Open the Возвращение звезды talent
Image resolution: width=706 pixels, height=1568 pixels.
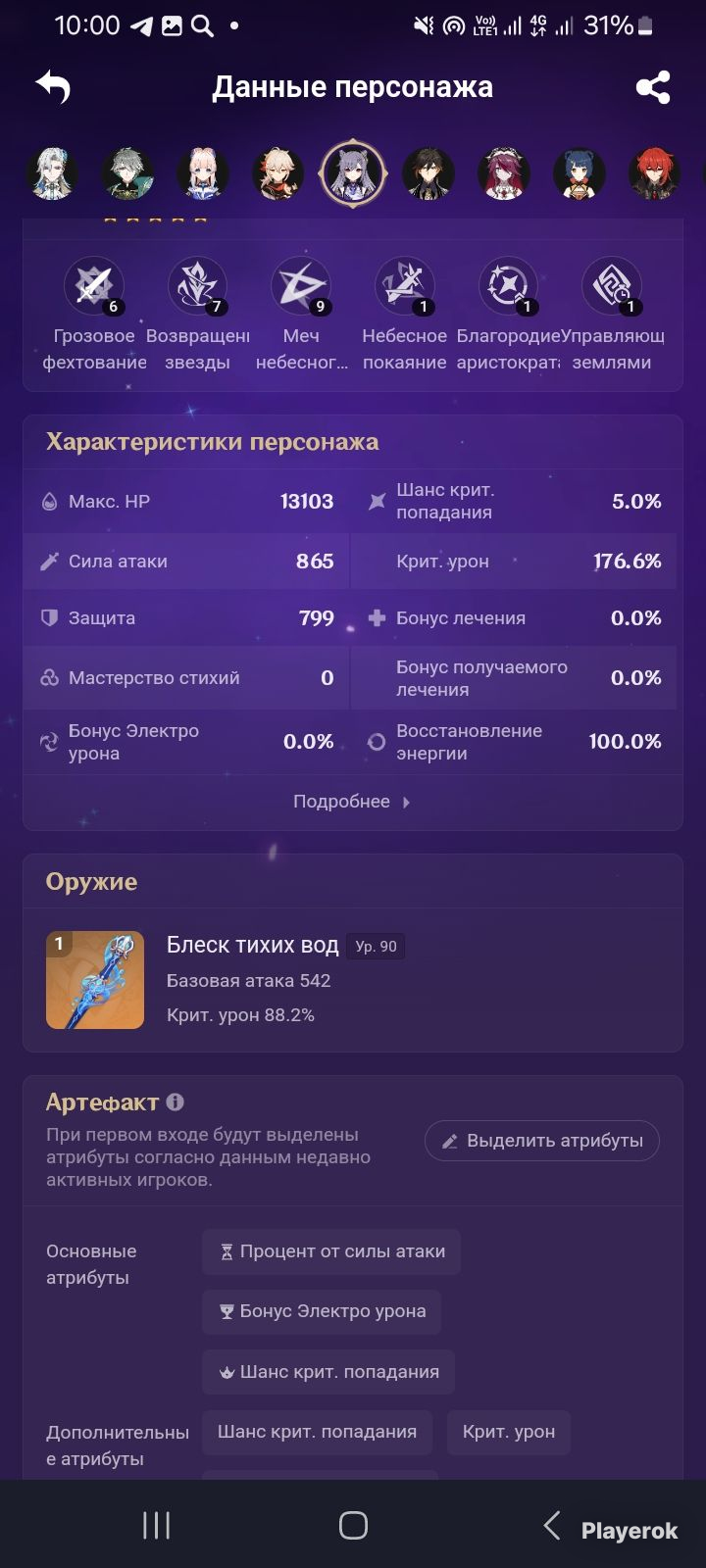(x=197, y=314)
